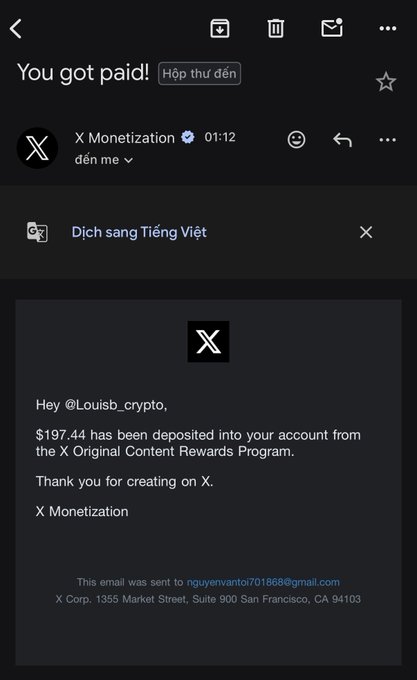Open X Monetization sender avatar
This screenshot has width=417, height=680.
(37, 148)
